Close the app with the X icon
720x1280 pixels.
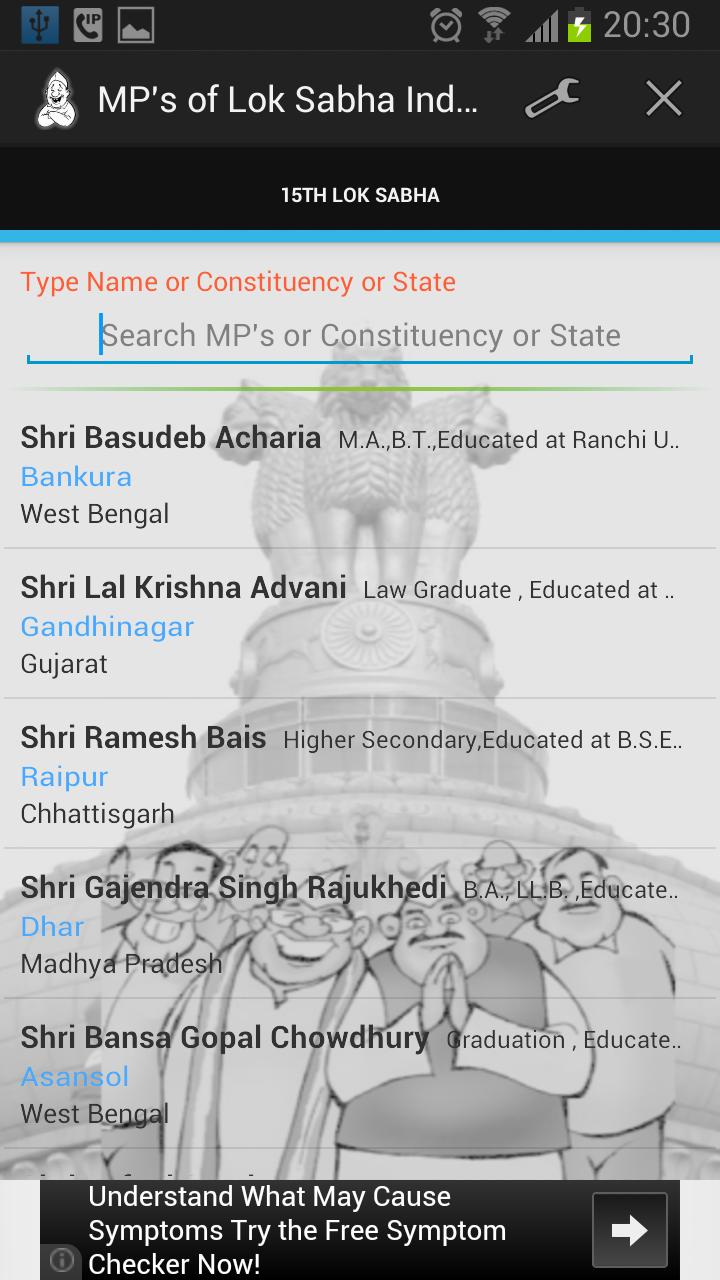click(x=663, y=97)
